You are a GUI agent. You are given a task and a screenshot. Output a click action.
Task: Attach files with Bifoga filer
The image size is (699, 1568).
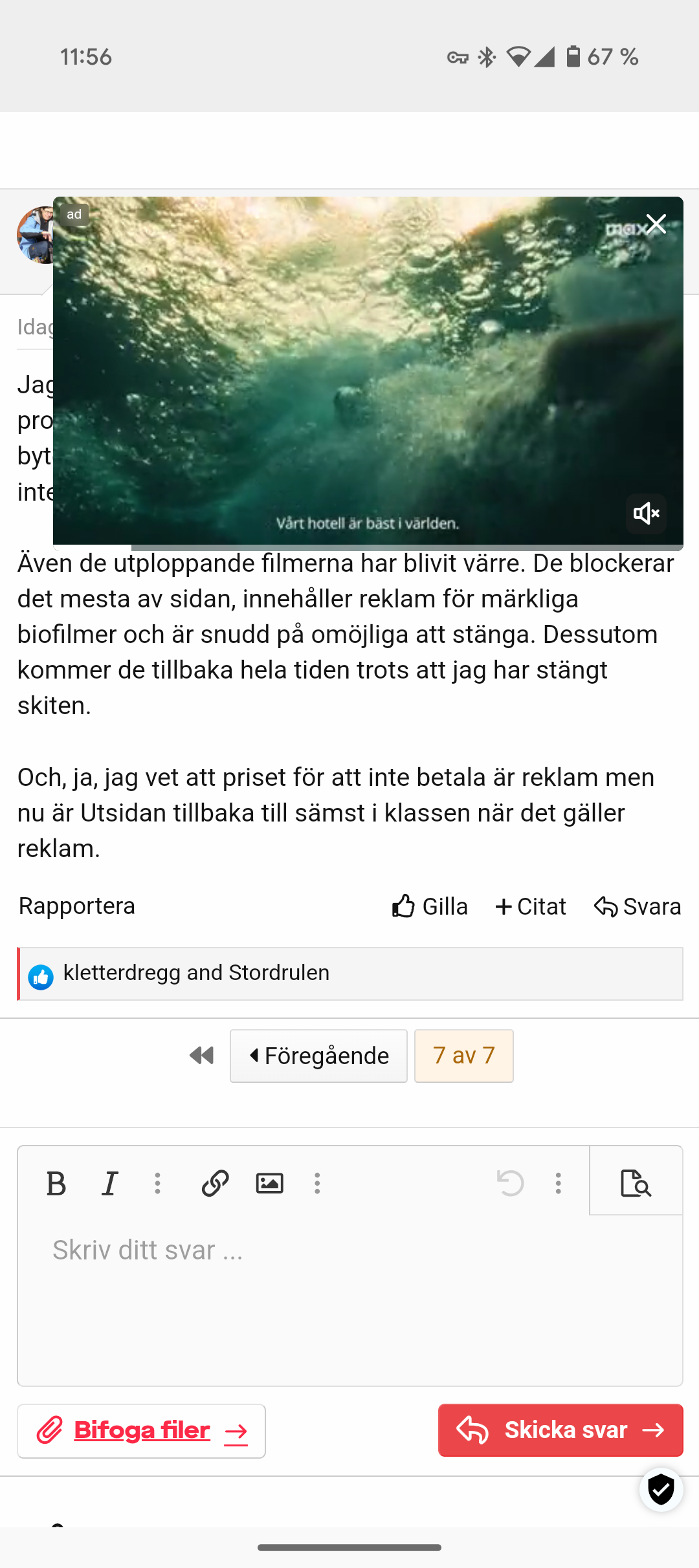pos(141,1431)
